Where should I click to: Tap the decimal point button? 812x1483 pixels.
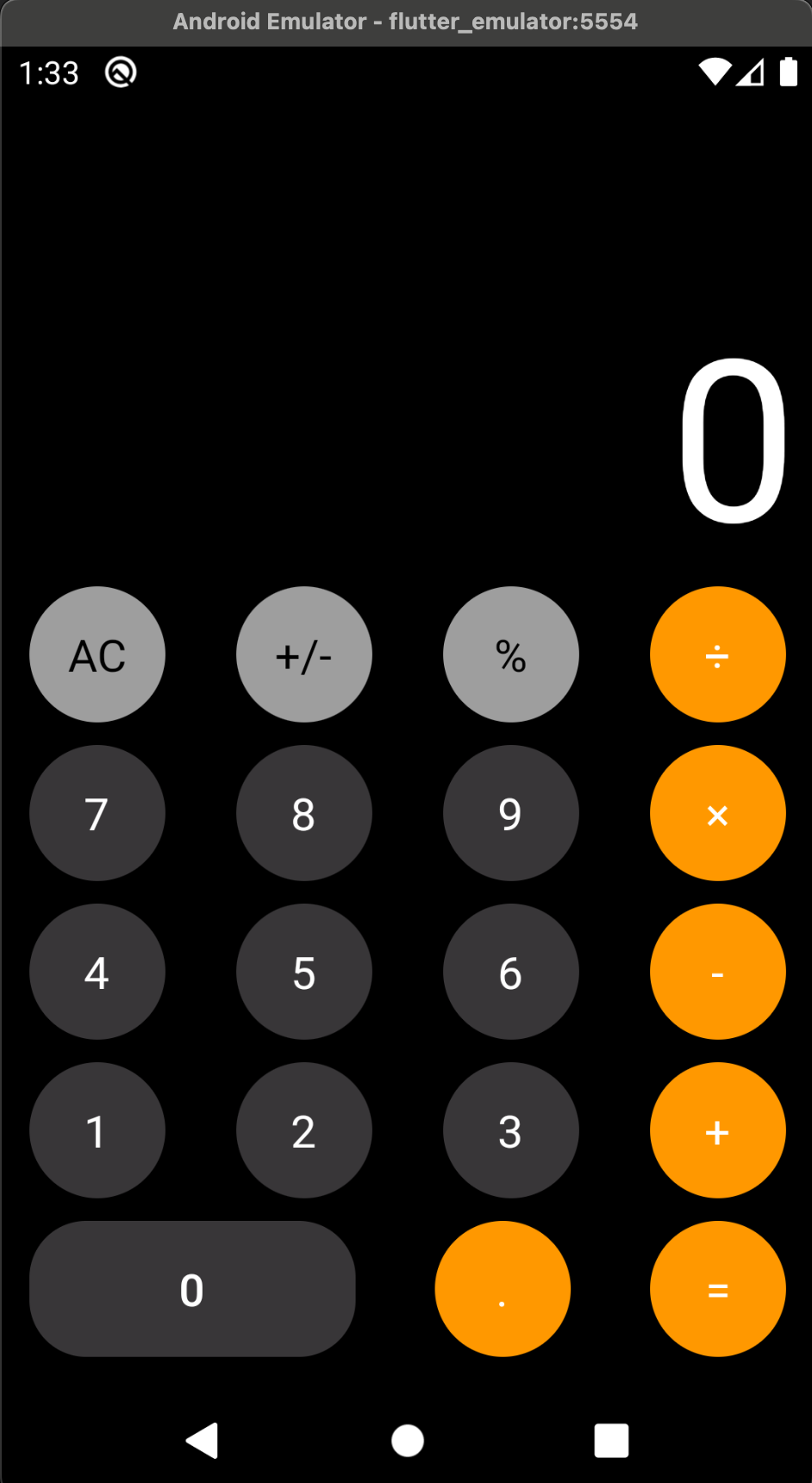point(502,1288)
